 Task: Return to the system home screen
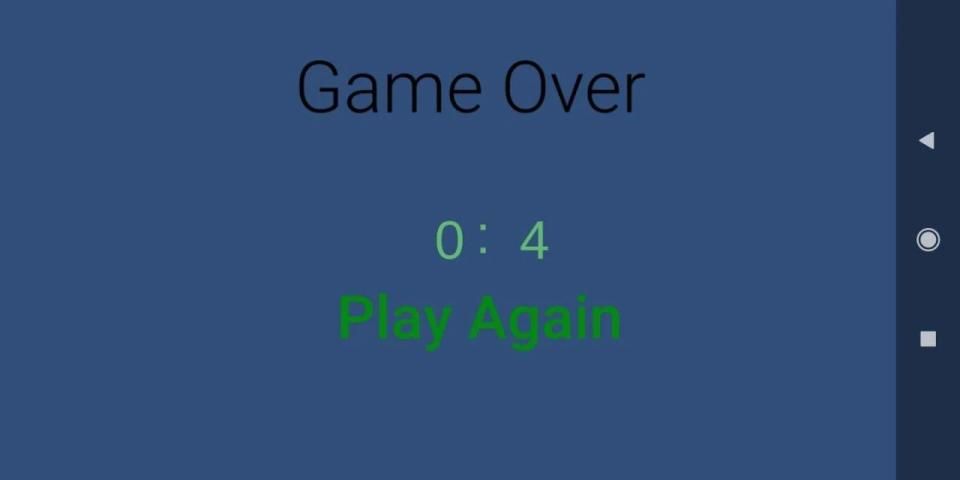928,240
